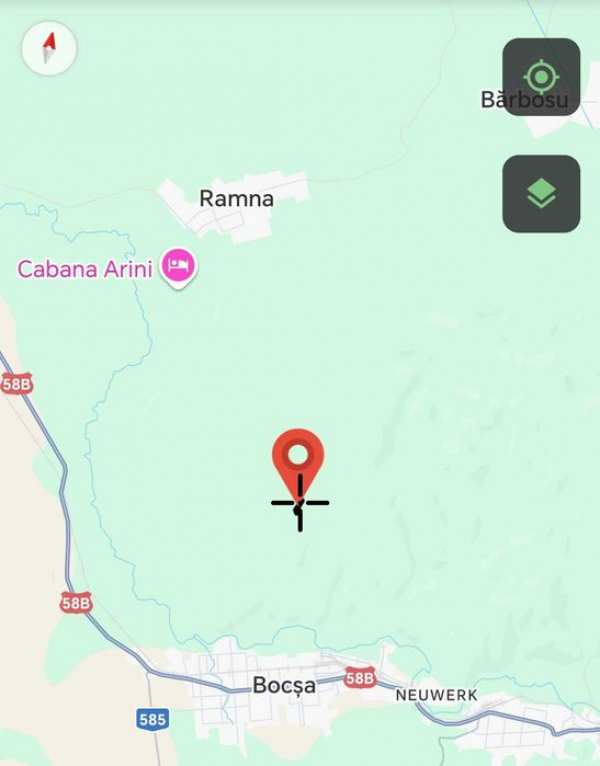Open the Cabana Arini lodging marker

tap(179, 266)
